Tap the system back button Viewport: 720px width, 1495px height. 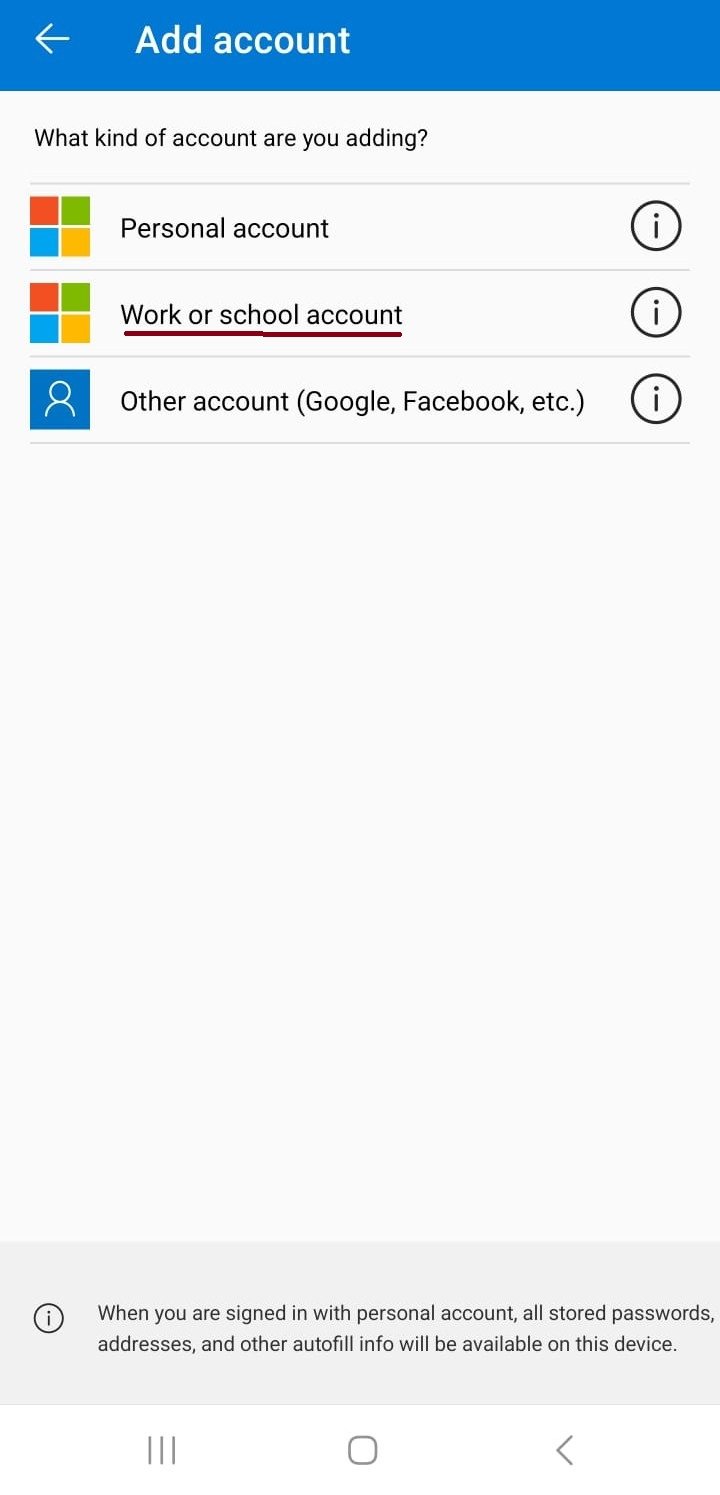(564, 1450)
